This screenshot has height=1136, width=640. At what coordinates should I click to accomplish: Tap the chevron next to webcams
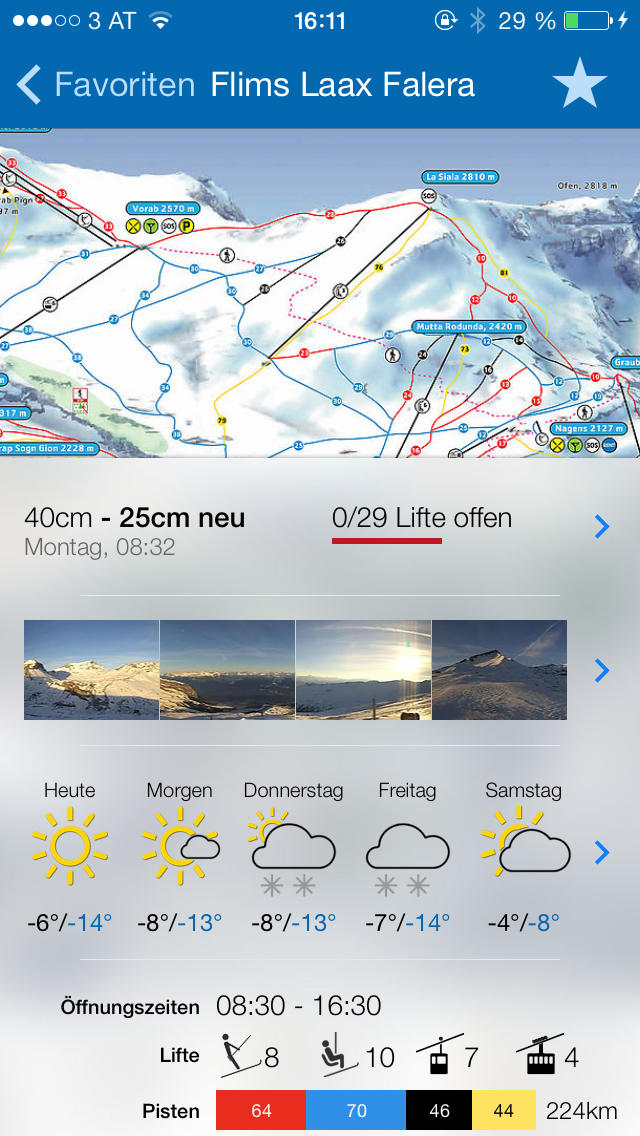[602, 670]
